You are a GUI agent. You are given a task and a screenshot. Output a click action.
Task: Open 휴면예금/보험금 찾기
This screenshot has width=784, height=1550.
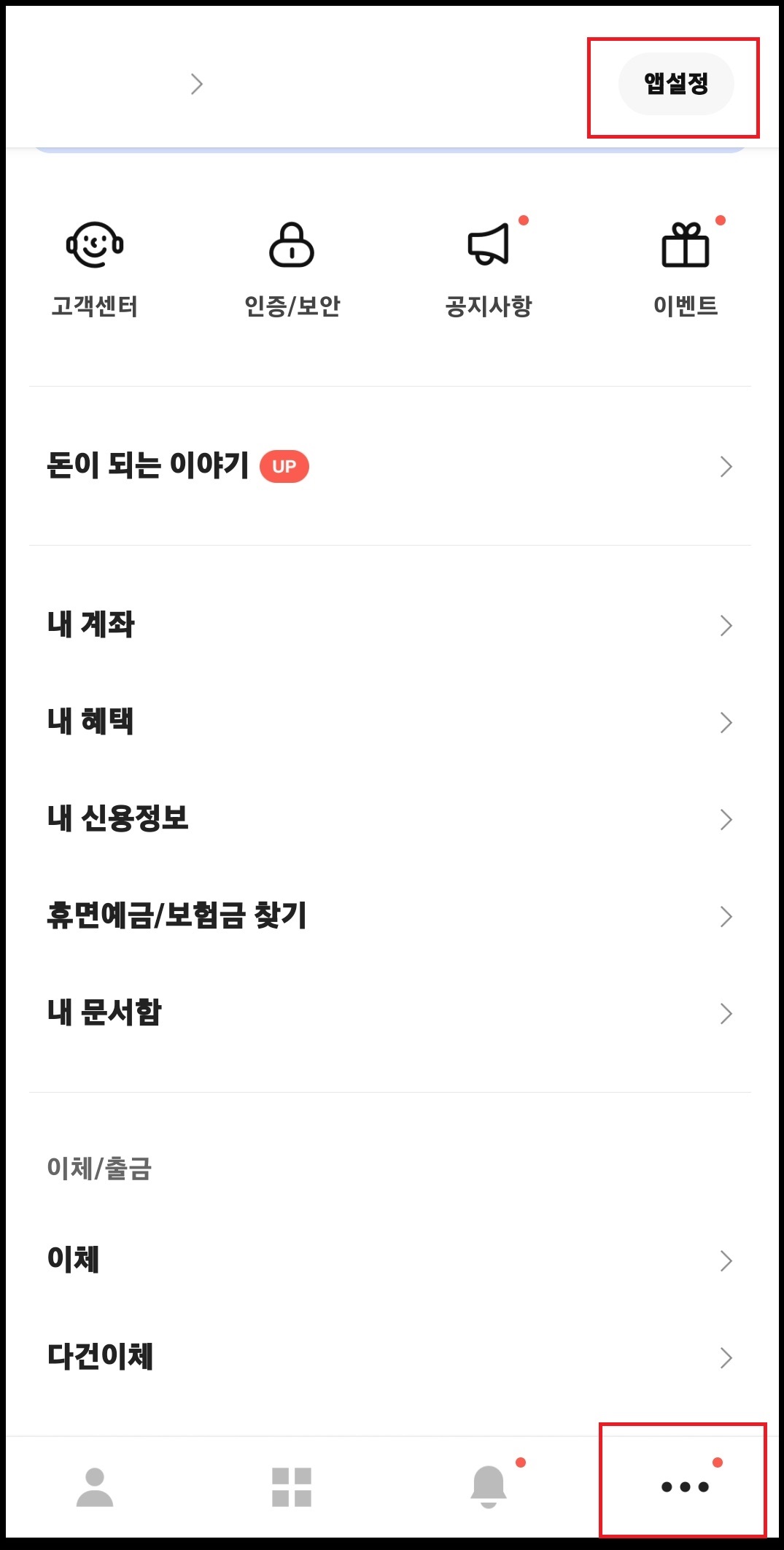tap(175, 916)
